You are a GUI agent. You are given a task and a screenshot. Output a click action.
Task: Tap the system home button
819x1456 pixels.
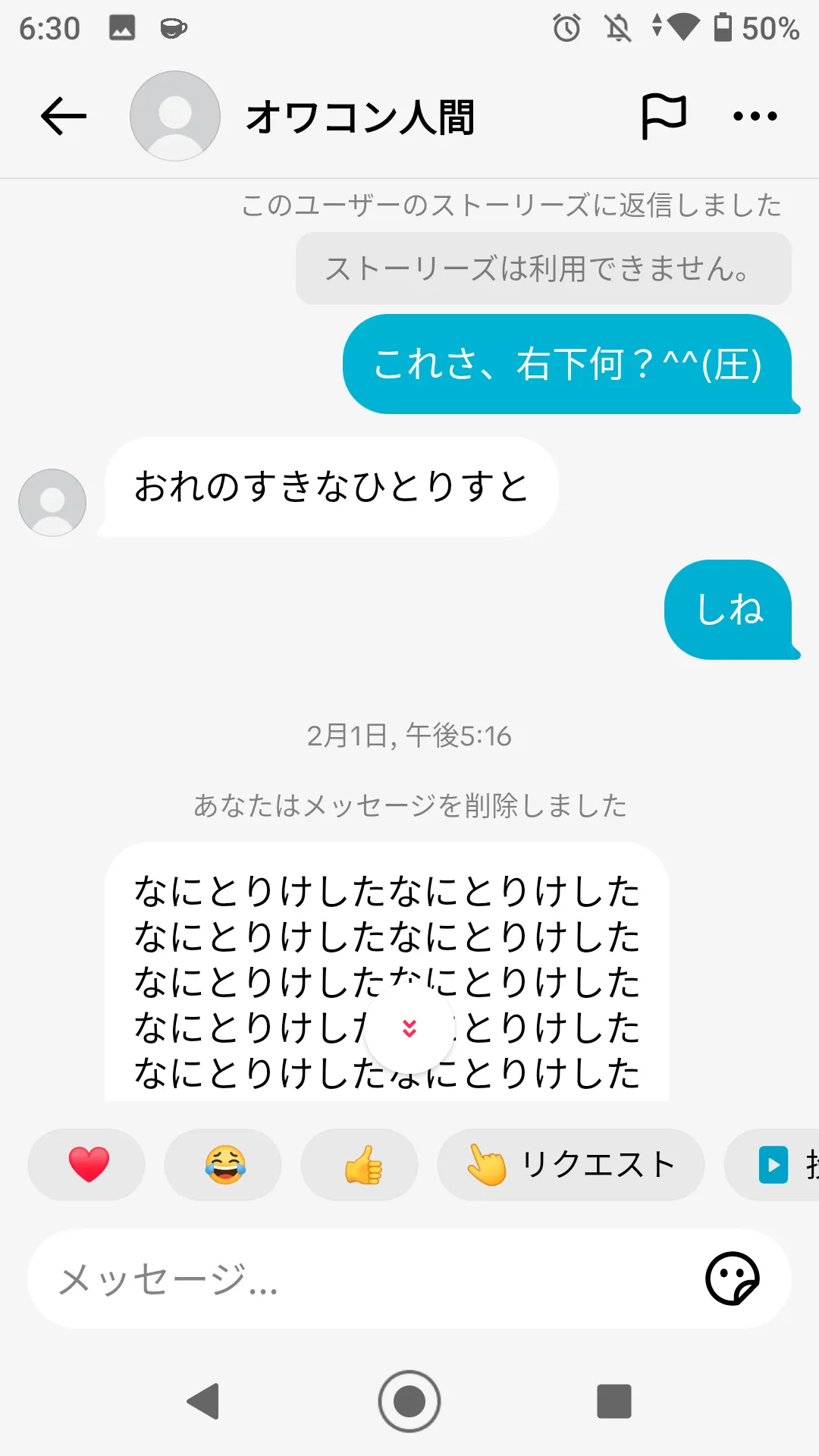409,1401
